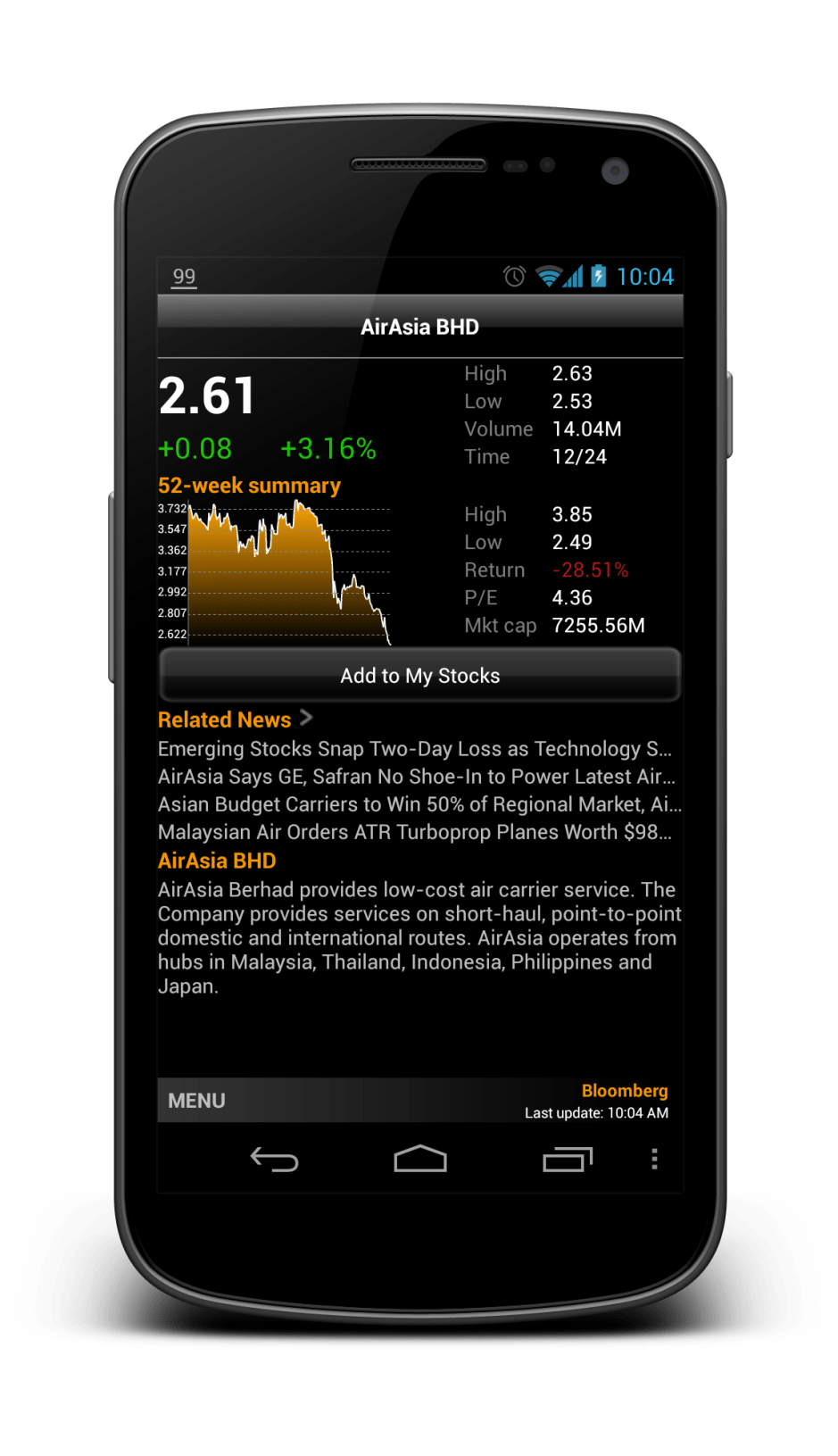Expand Related News with its chevron
Viewport: 838px width, 1456px height.
point(306,719)
